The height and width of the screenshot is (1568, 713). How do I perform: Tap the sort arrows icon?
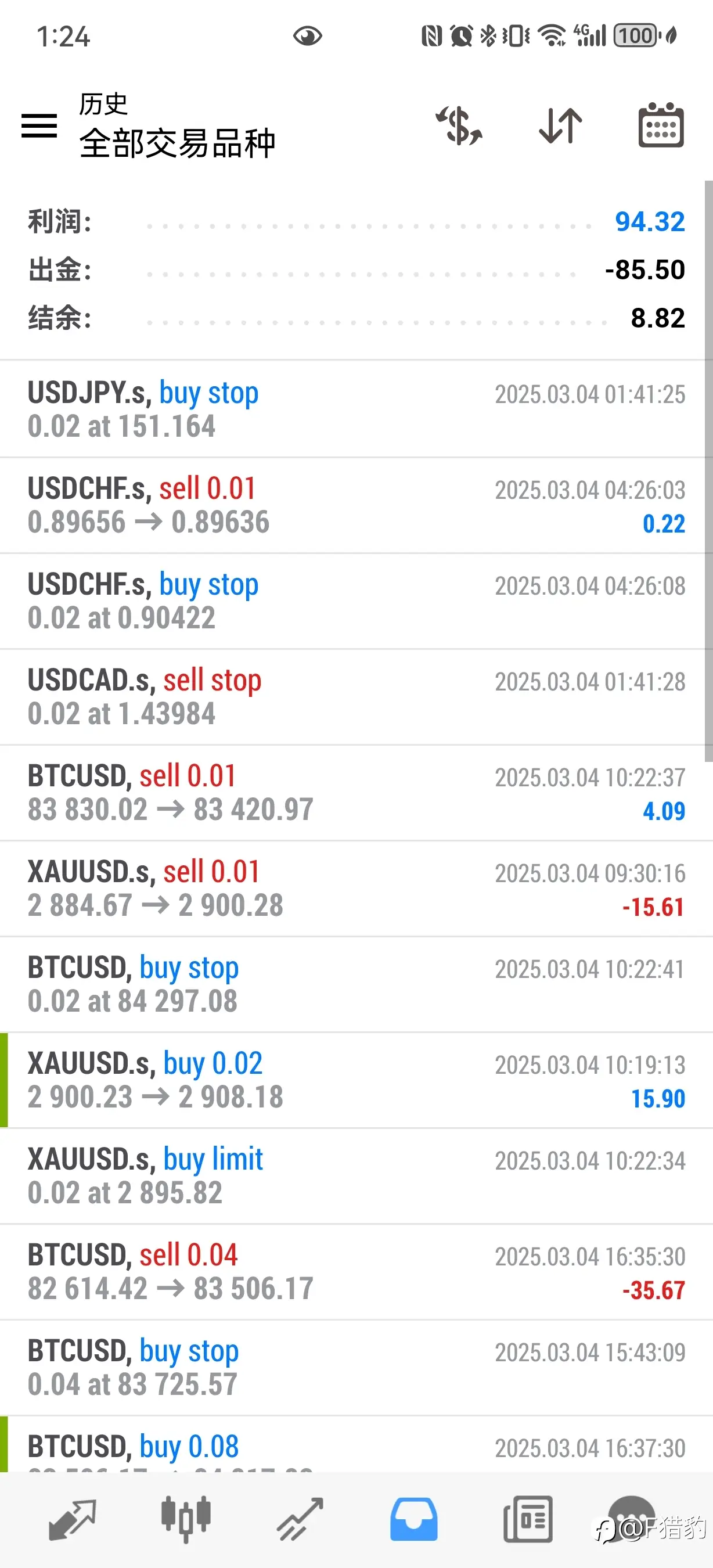point(560,125)
